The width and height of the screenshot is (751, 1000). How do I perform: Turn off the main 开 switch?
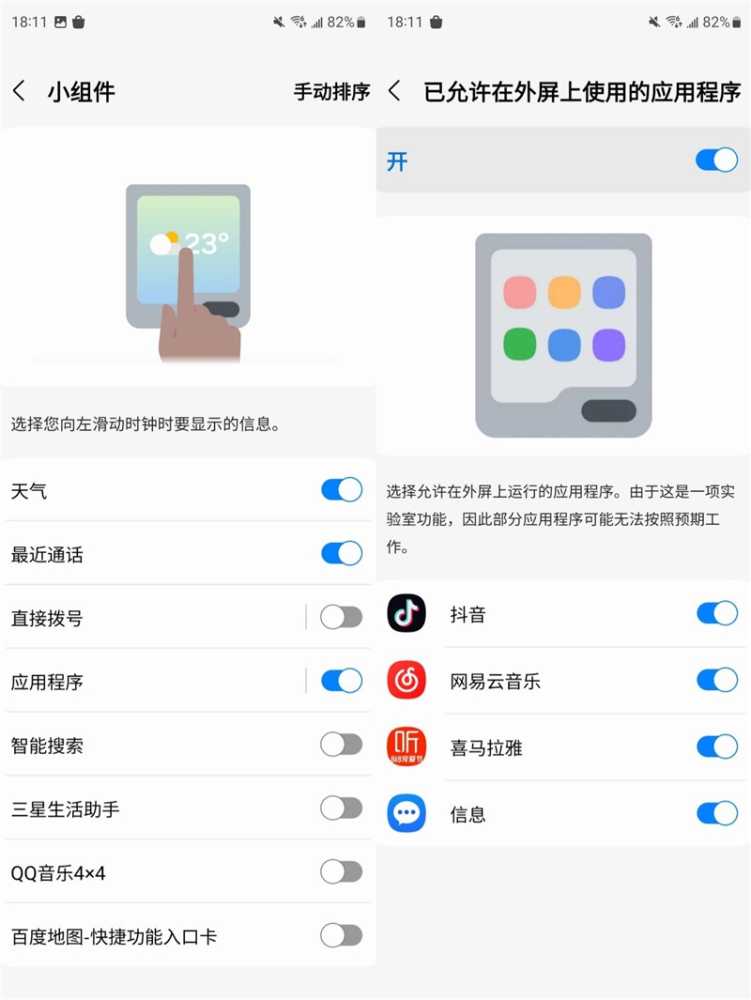[x=716, y=160]
